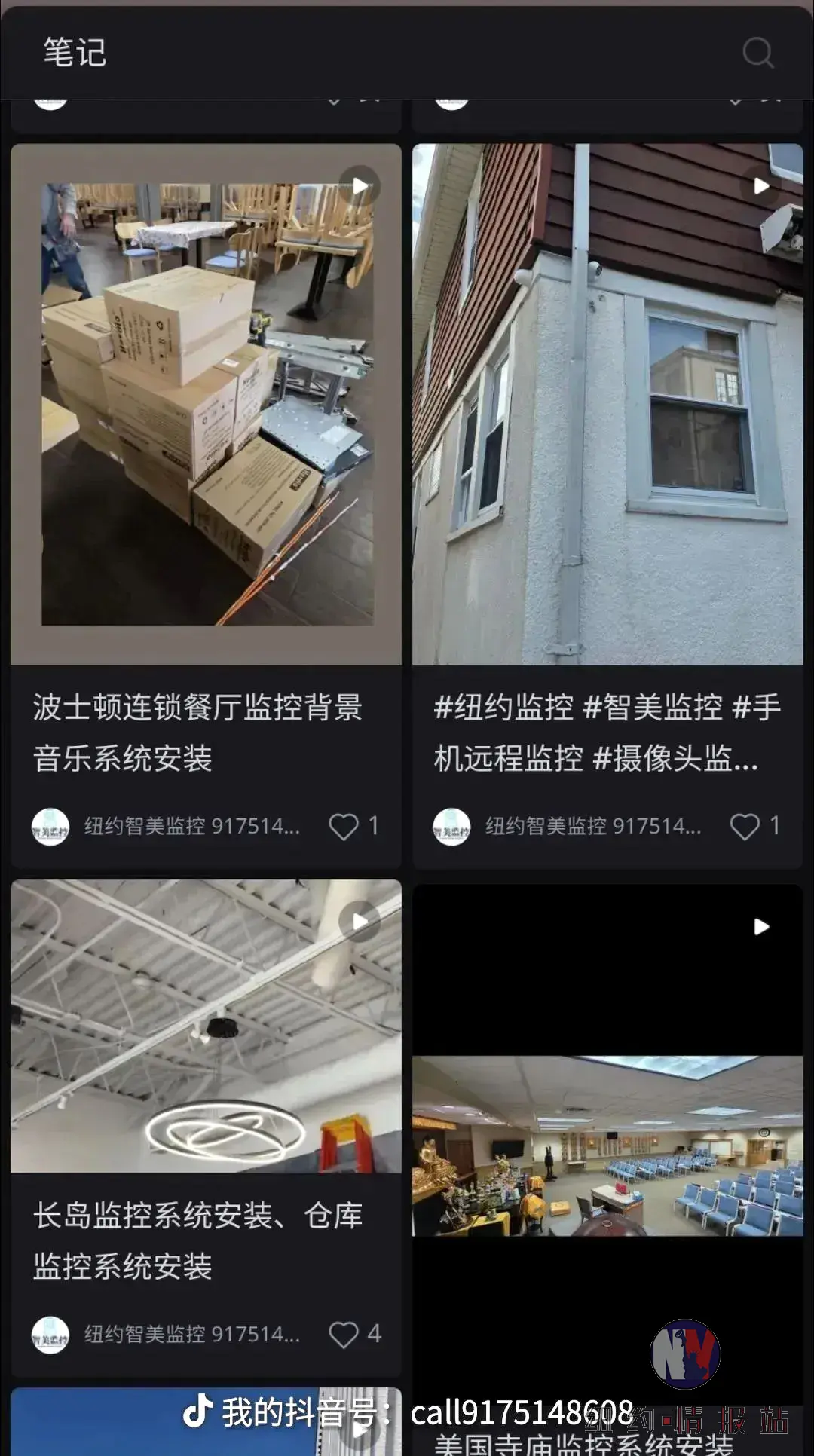This screenshot has width=814, height=1456.
Task: Like the #纽约监控 #智美监控 note
Action: tap(745, 827)
